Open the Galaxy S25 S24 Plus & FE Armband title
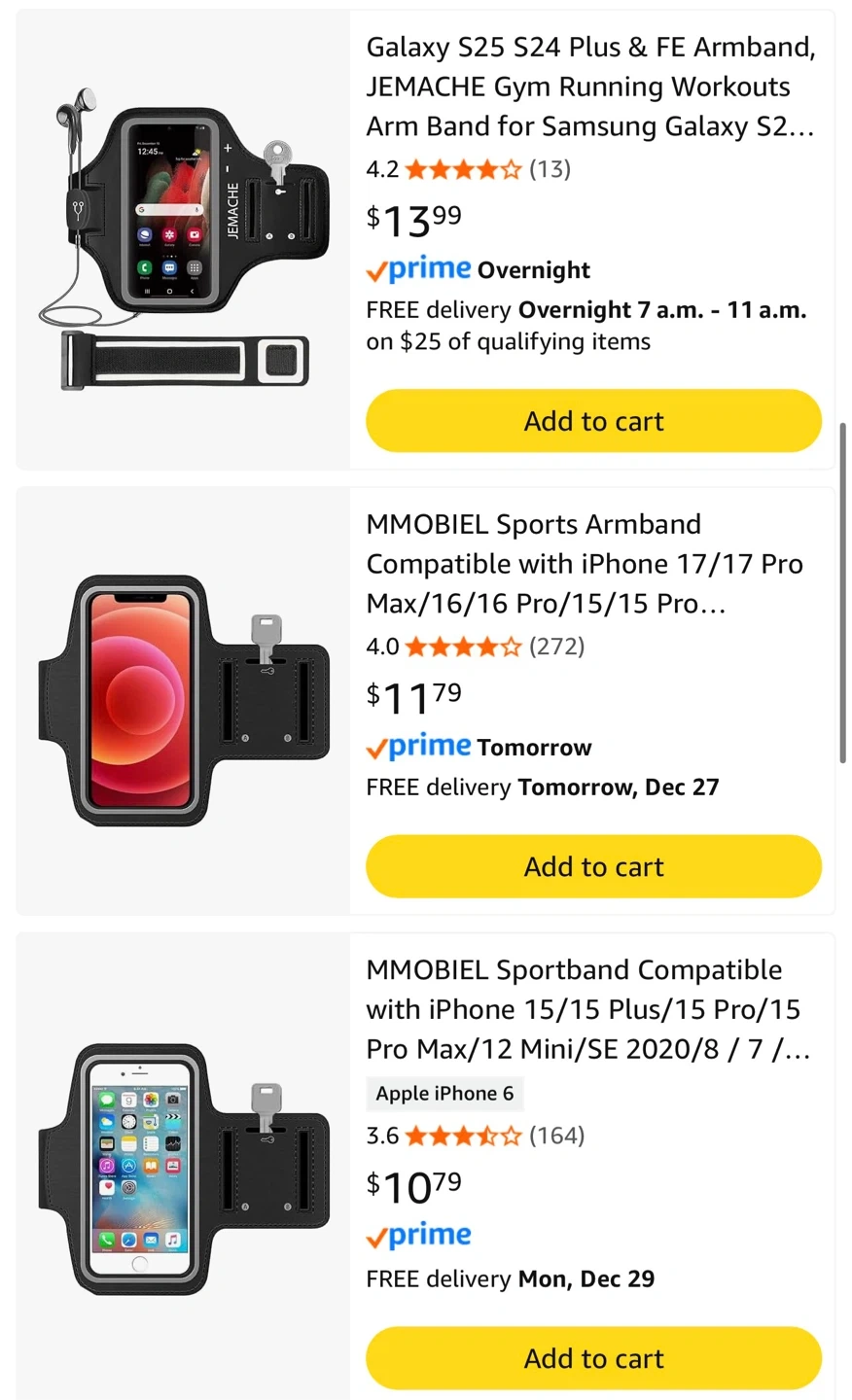The height and width of the screenshot is (1400, 852). pyautogui.click(x=589, y=87)
